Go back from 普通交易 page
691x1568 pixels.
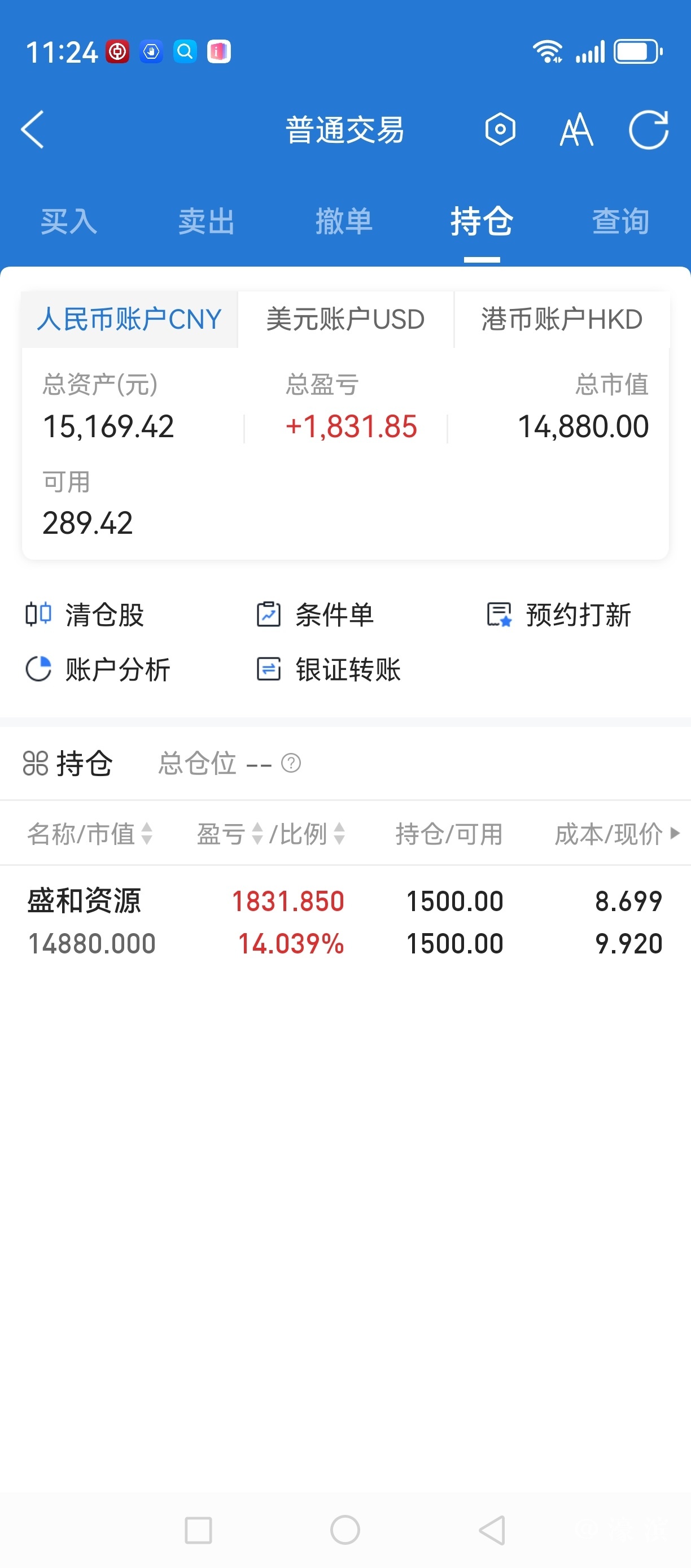coord(33,129)
